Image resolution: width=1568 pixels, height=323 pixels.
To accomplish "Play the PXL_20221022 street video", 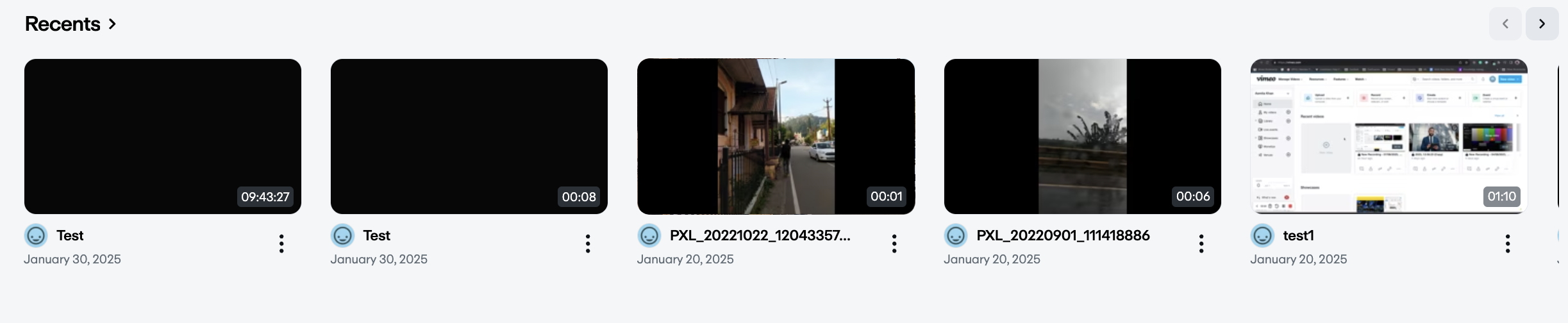I will tap(776, 136).
